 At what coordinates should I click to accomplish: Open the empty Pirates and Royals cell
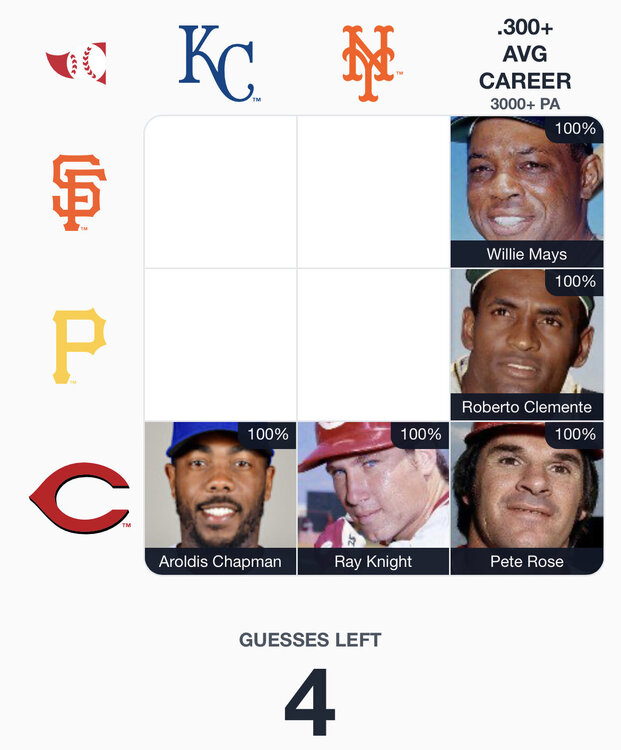click(x=221, y=345)
